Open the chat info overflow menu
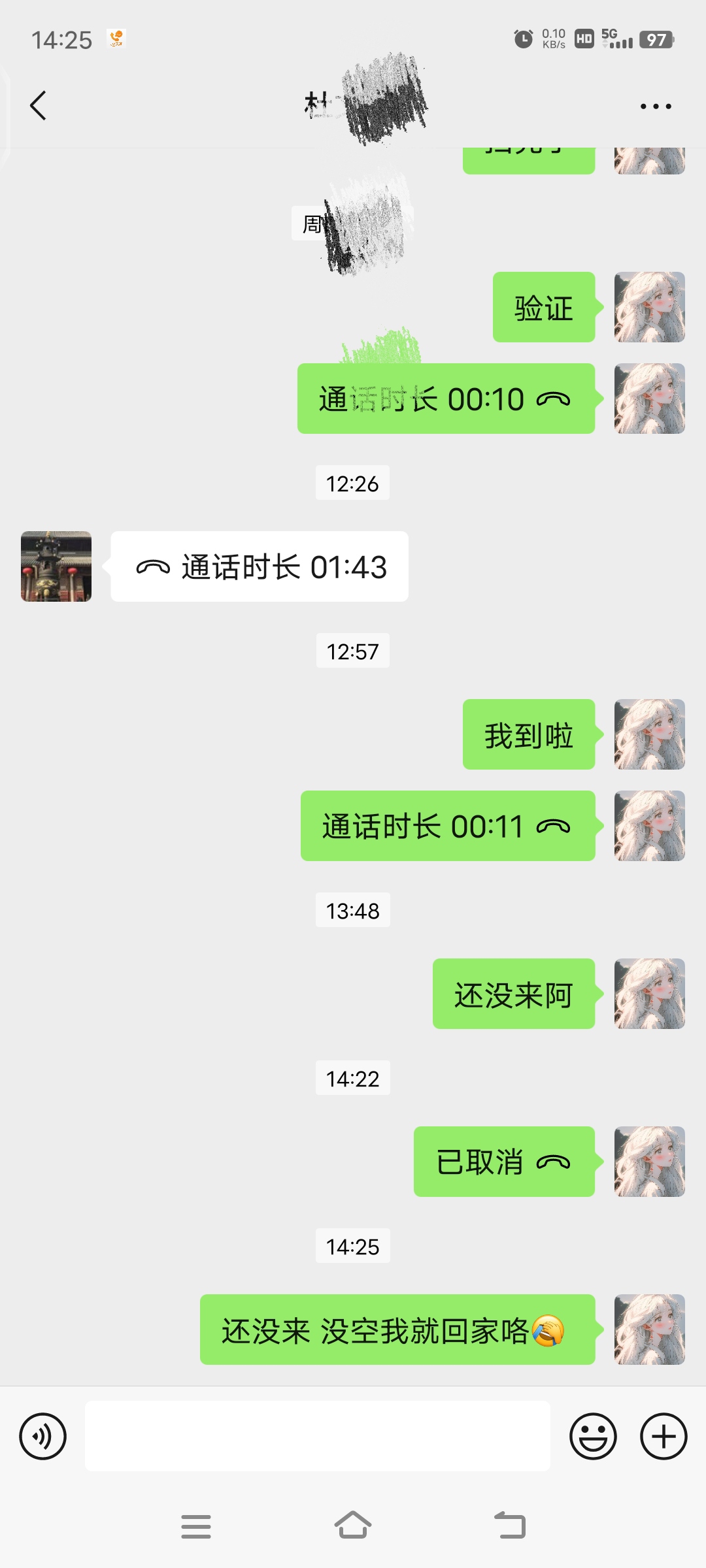Screen dimensions: 706x1568 point(655,106)
